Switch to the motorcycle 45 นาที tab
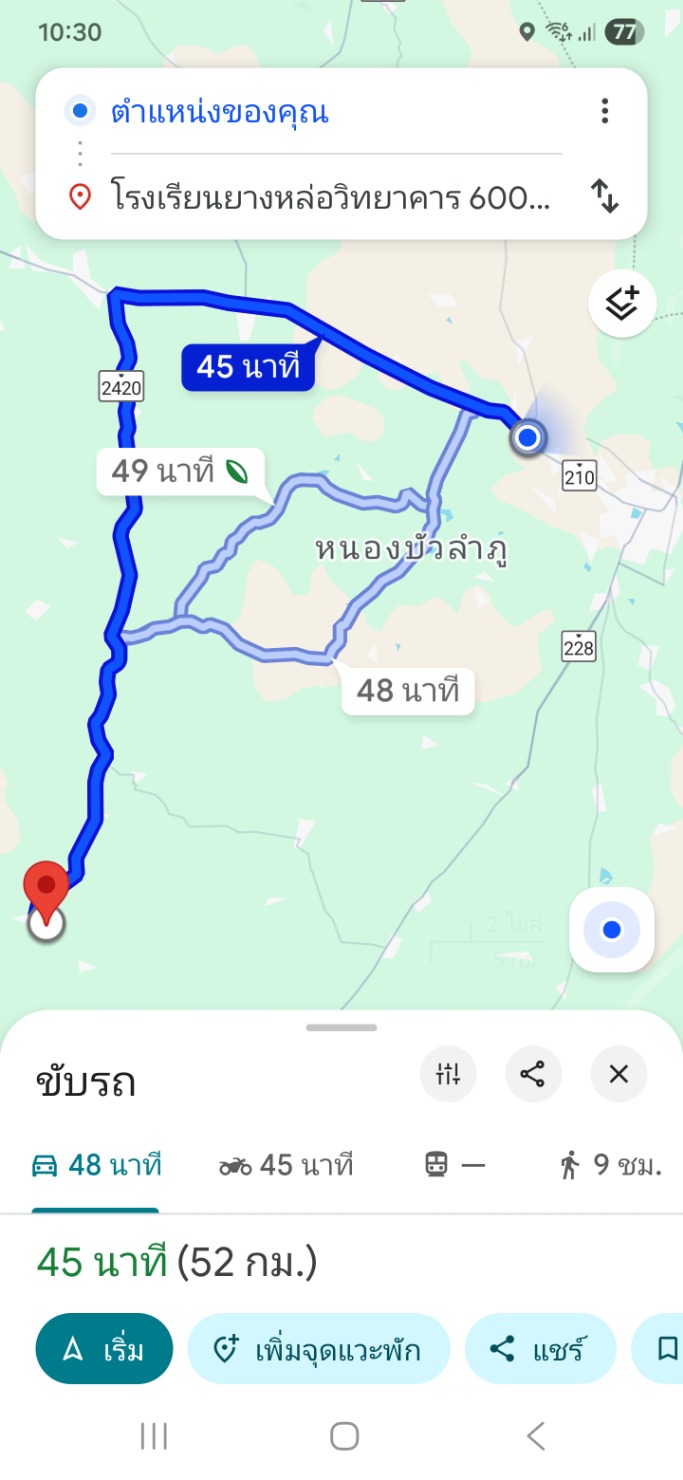 (x=286, y=1166)
